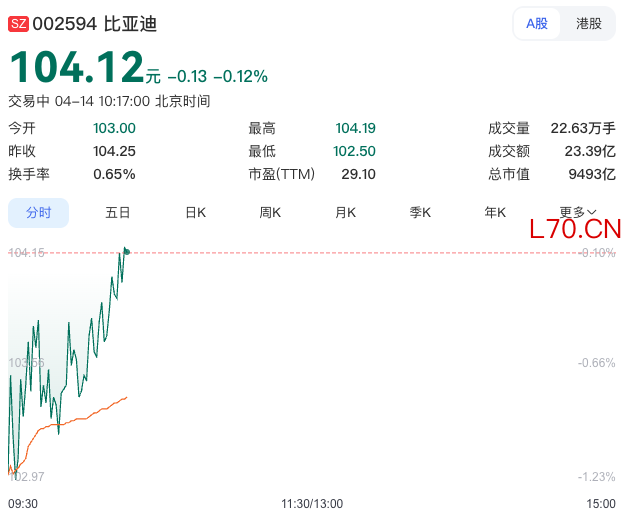This screenshot has height=518, width=625.
Task: Show the 周K chart
Action: [x=270, y=212]
